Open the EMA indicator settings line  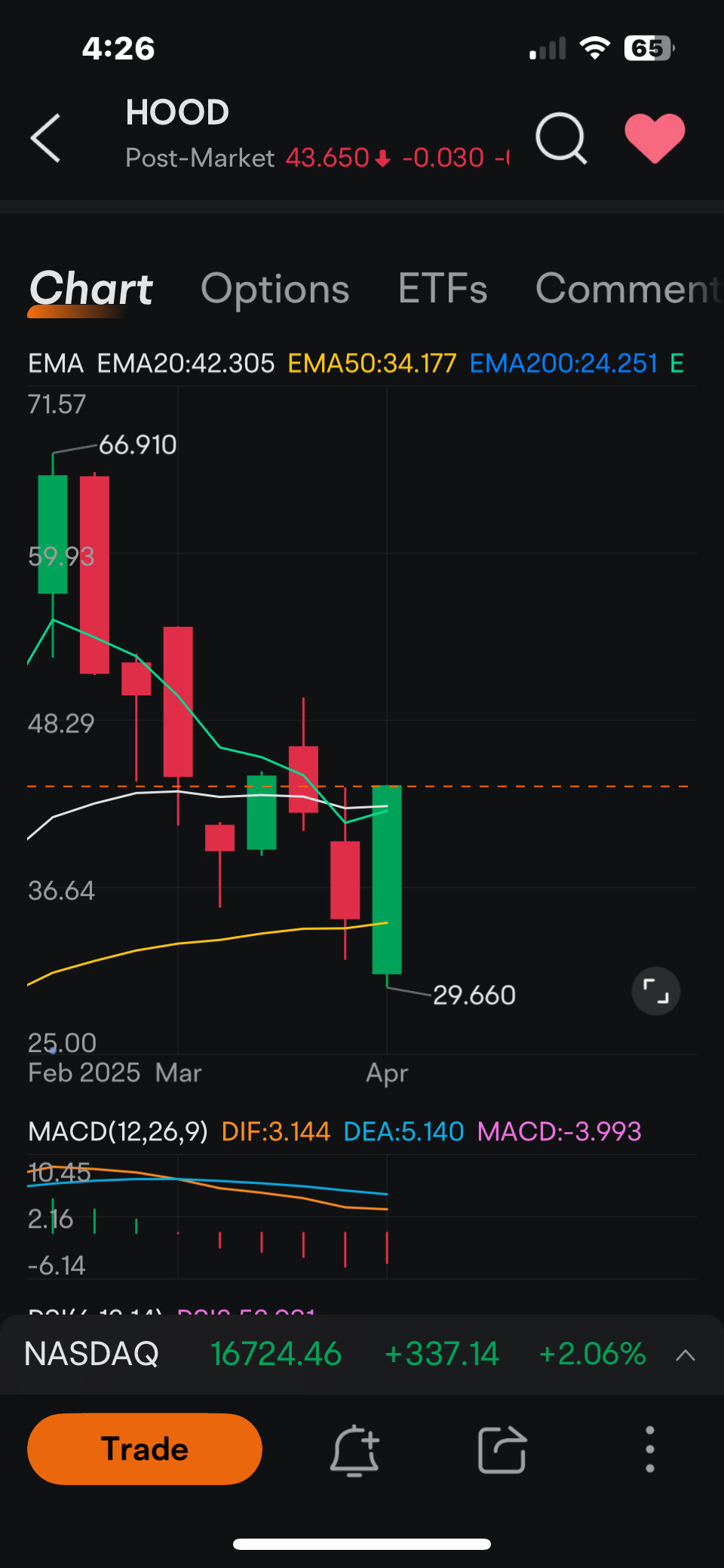356,364
